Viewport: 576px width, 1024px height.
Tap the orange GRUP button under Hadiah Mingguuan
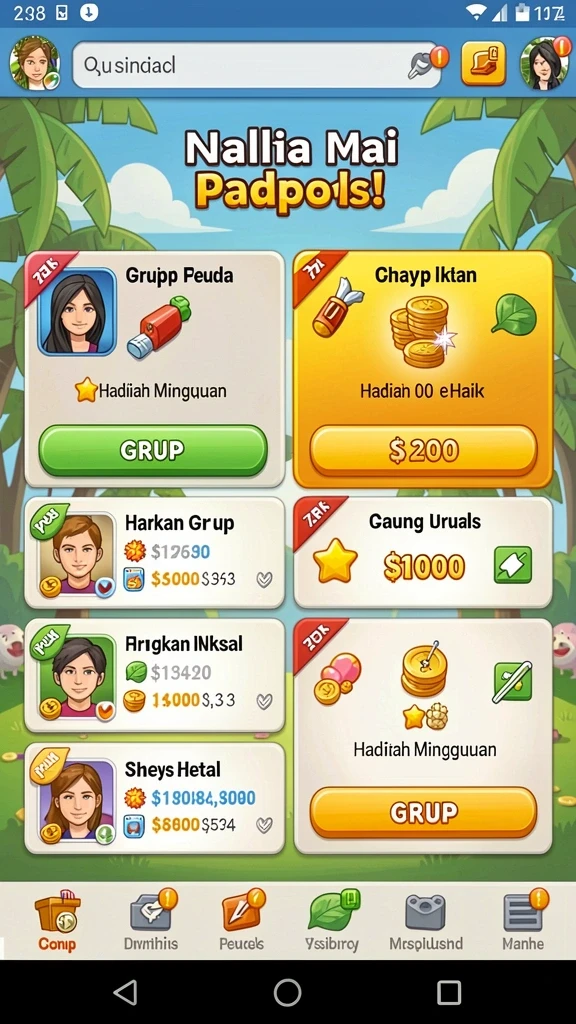click(423, 812)
